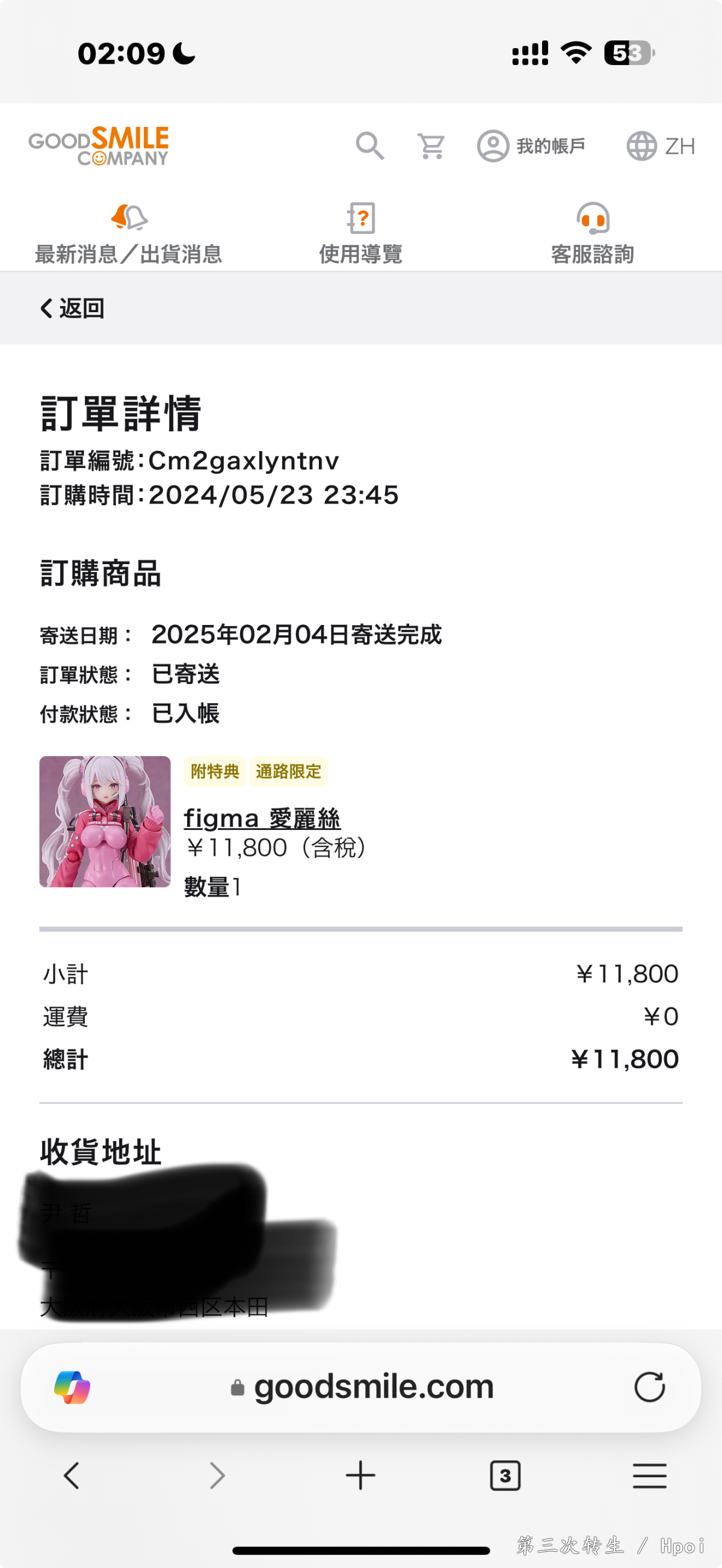Reload the page
This screenshot has width=722, height=1568.
coord(649,1387)
